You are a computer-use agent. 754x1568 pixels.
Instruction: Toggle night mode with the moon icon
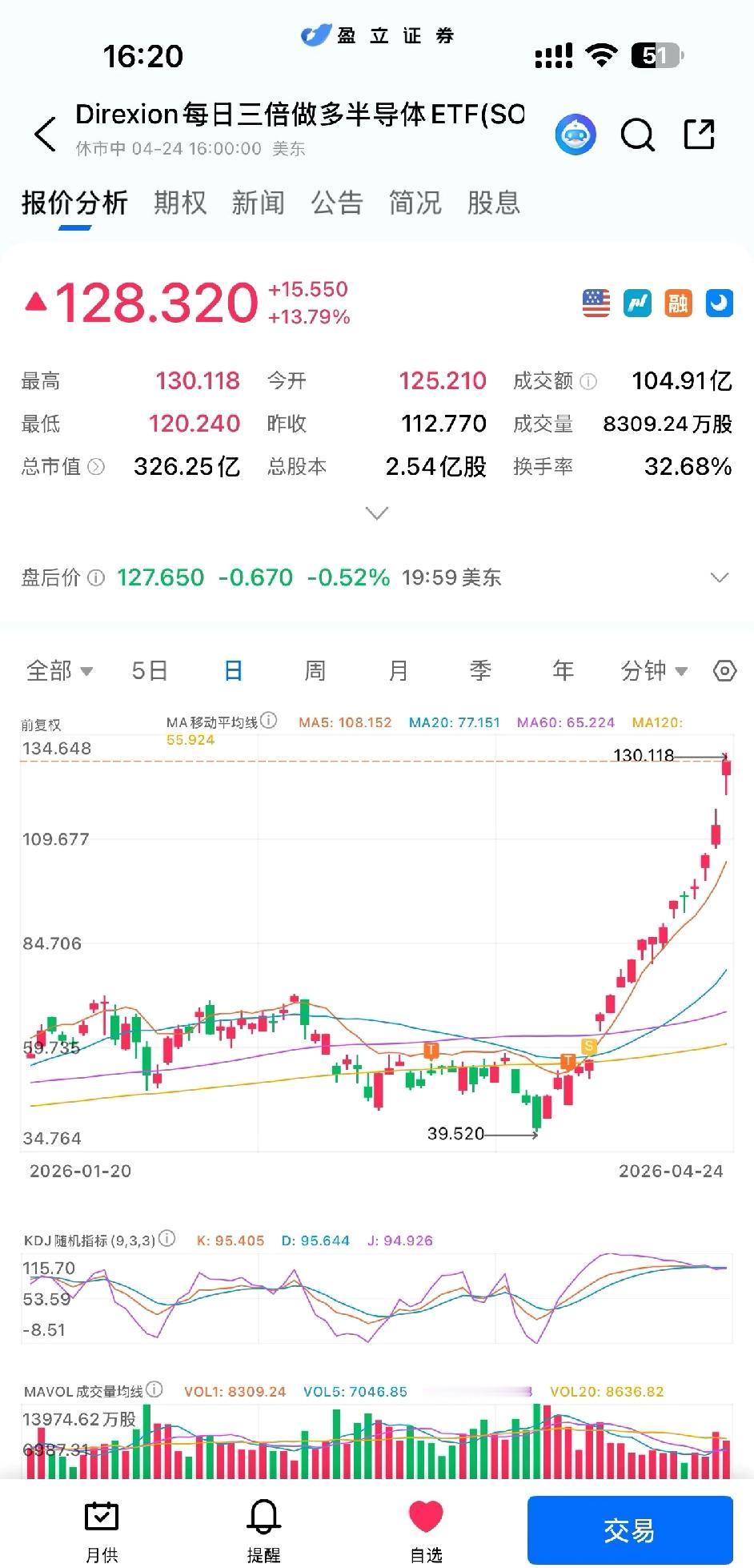click(x=718, y=303)
